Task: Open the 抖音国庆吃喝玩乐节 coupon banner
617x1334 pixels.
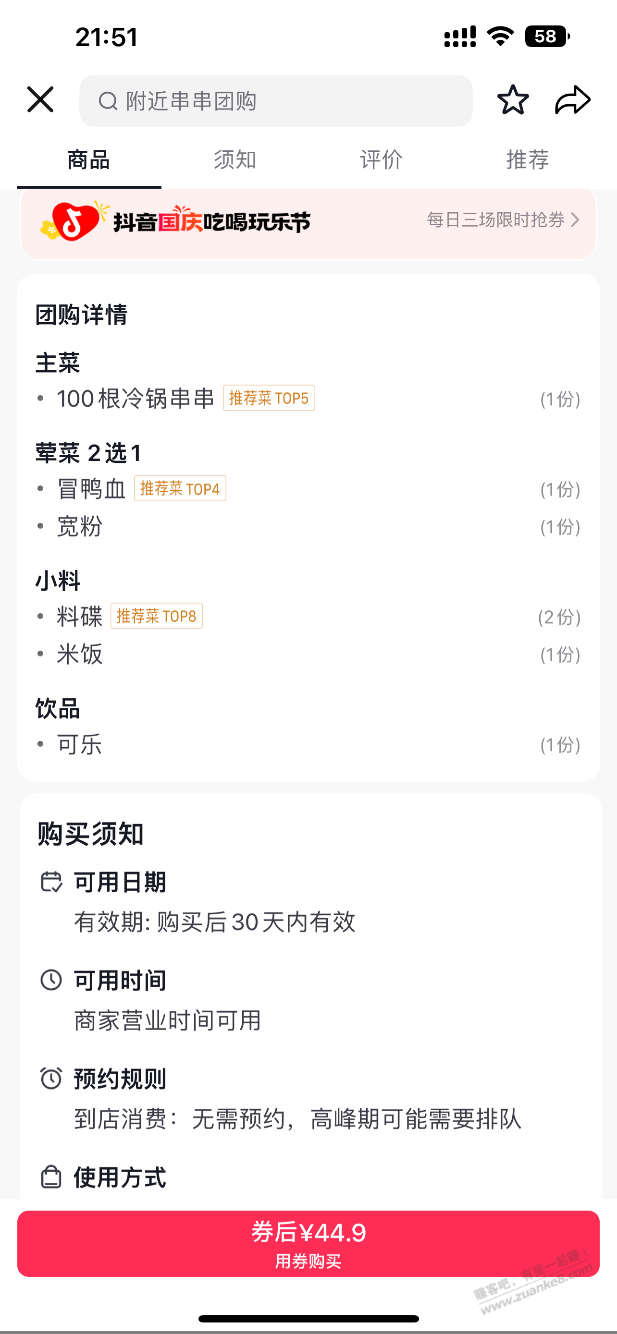Action: click(x=308, y=221)
